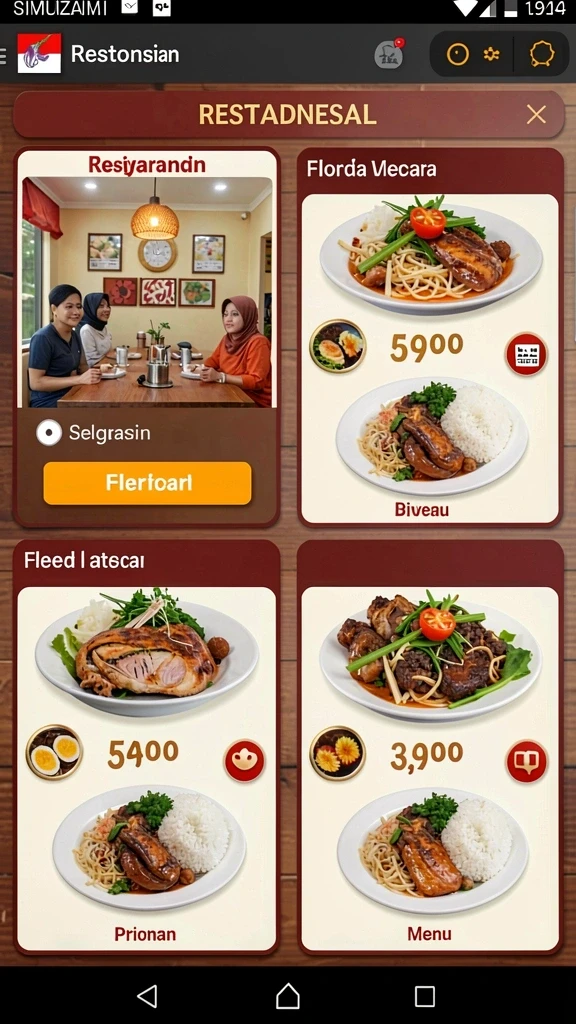576x1024 pixels.
Task: Go to the home screen via the system button
Action: click(287, 997)
